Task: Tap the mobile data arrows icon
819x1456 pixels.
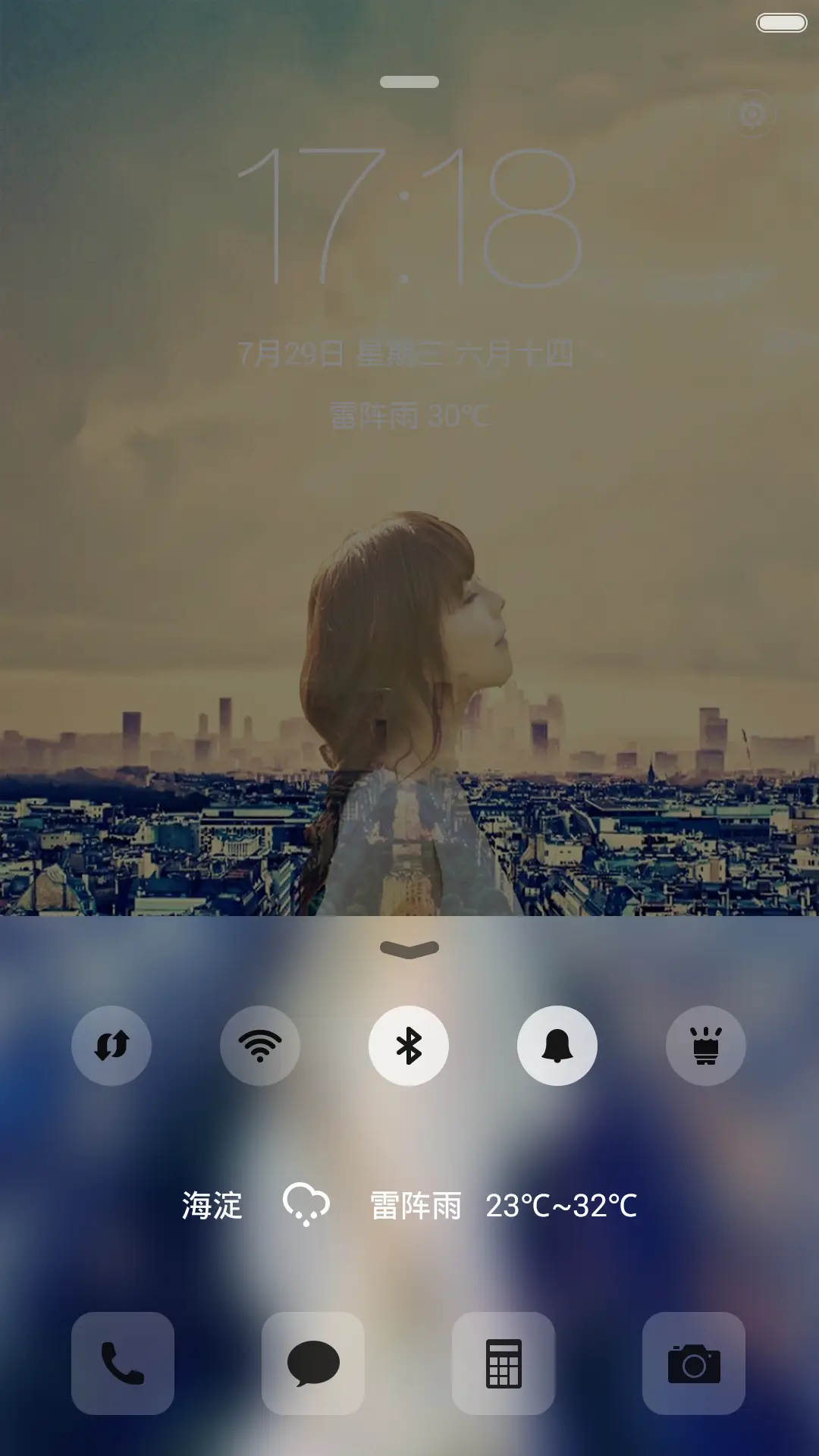Action: coord(111,1044)
